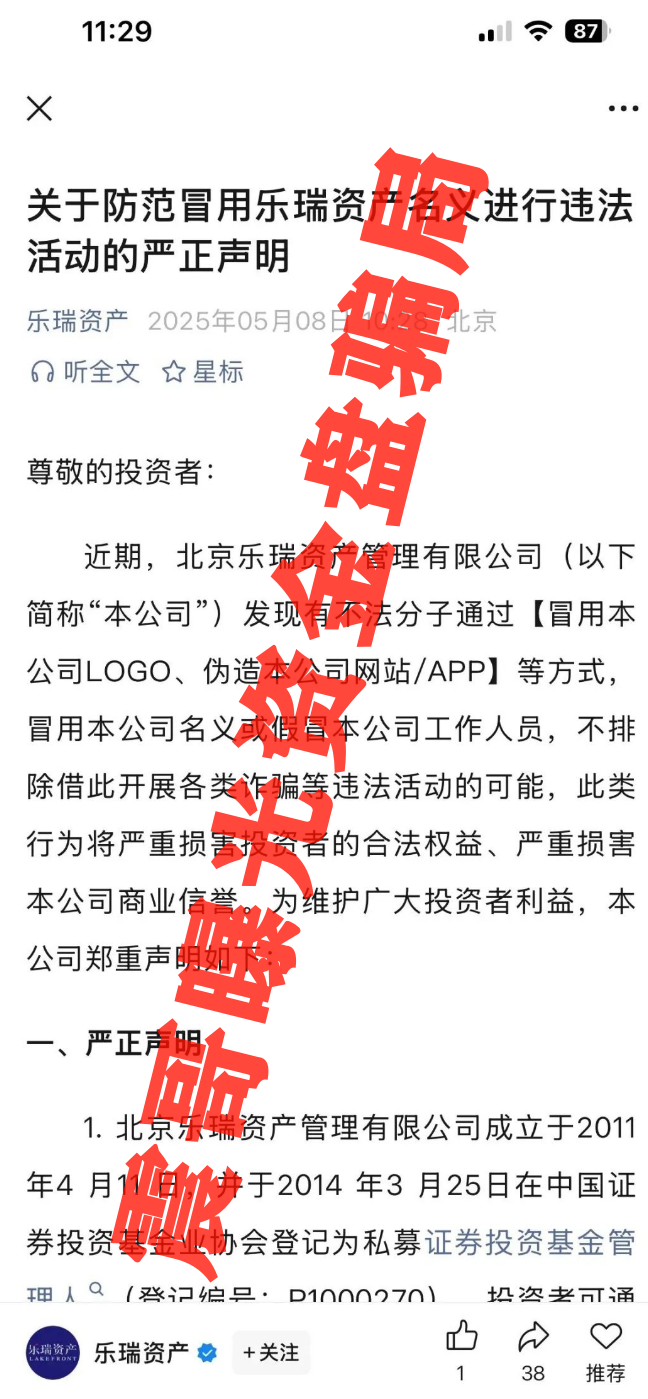Viewport: 648px width, 1399px height.
Task: Open the 乐瑞资产 account name under the title
Action: [78, 322]
